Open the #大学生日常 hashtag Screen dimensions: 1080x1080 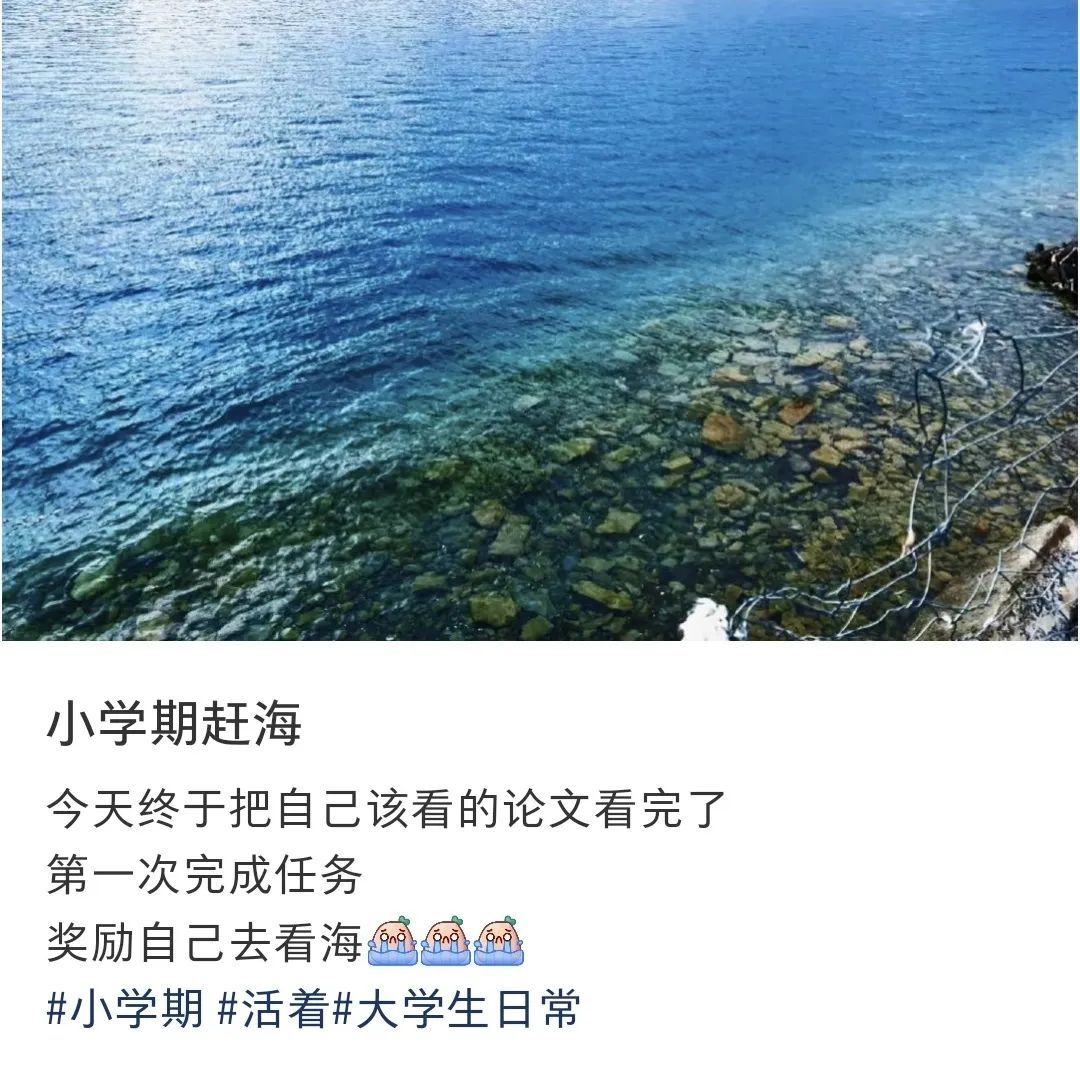(x=456, y=1008)
